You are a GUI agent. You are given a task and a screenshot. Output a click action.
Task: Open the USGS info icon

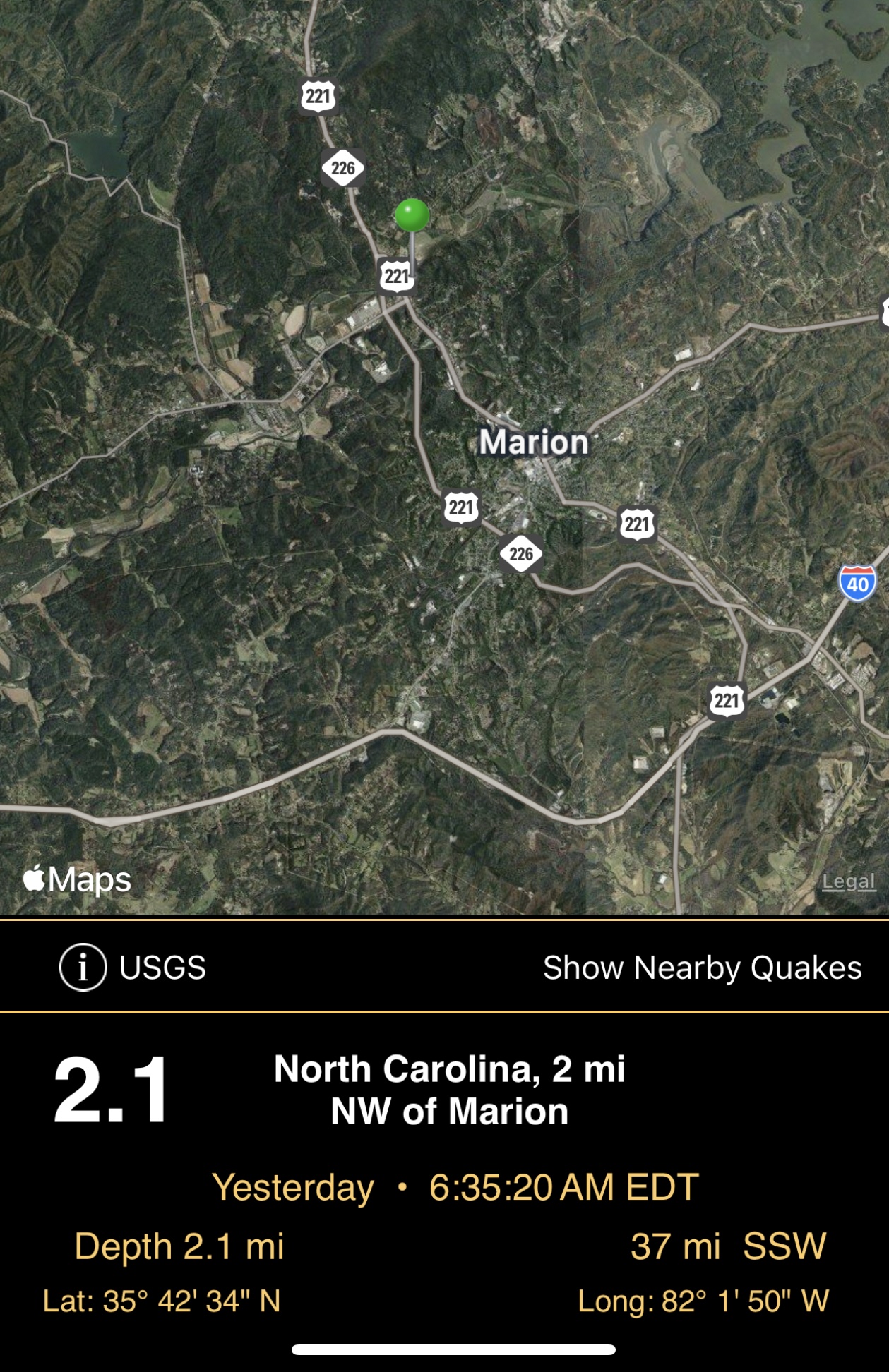(83, 967)
